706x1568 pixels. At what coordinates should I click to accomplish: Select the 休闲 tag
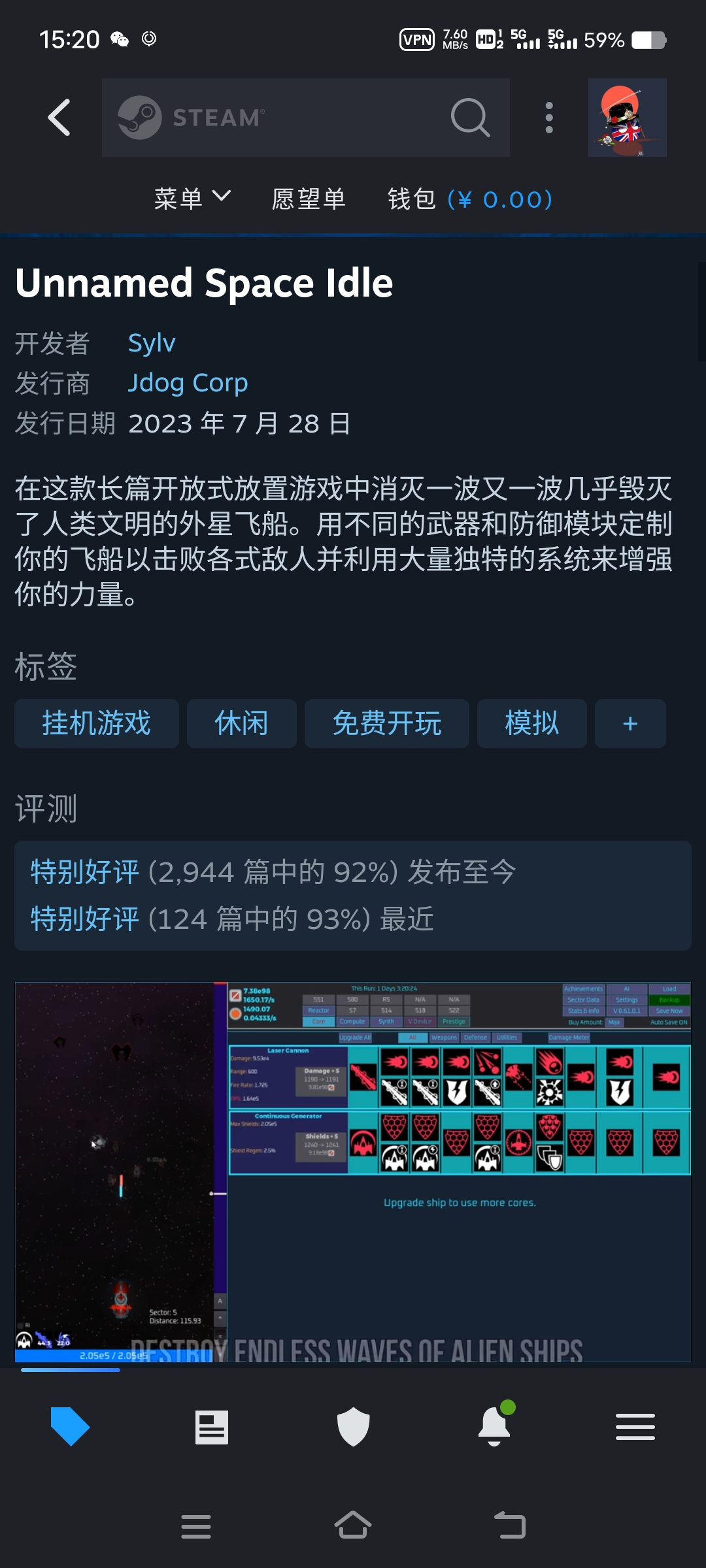click(x=241, y=723)
